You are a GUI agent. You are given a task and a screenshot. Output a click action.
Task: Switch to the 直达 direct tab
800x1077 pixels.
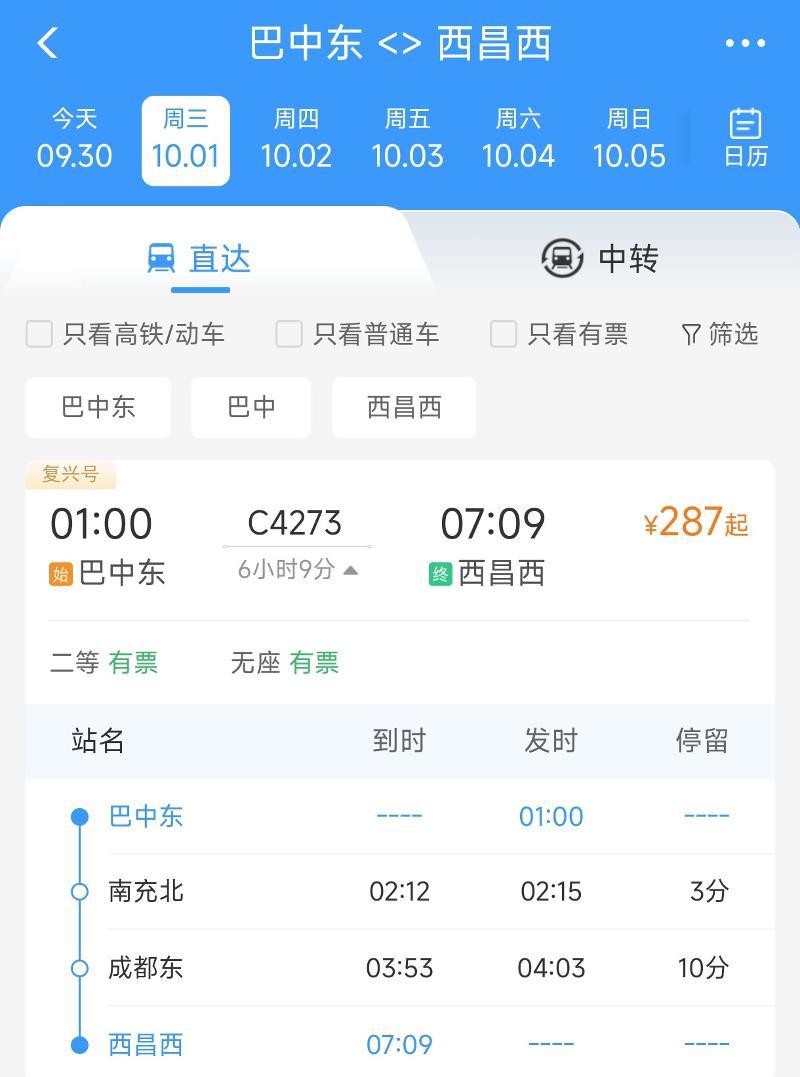[200, 259]
